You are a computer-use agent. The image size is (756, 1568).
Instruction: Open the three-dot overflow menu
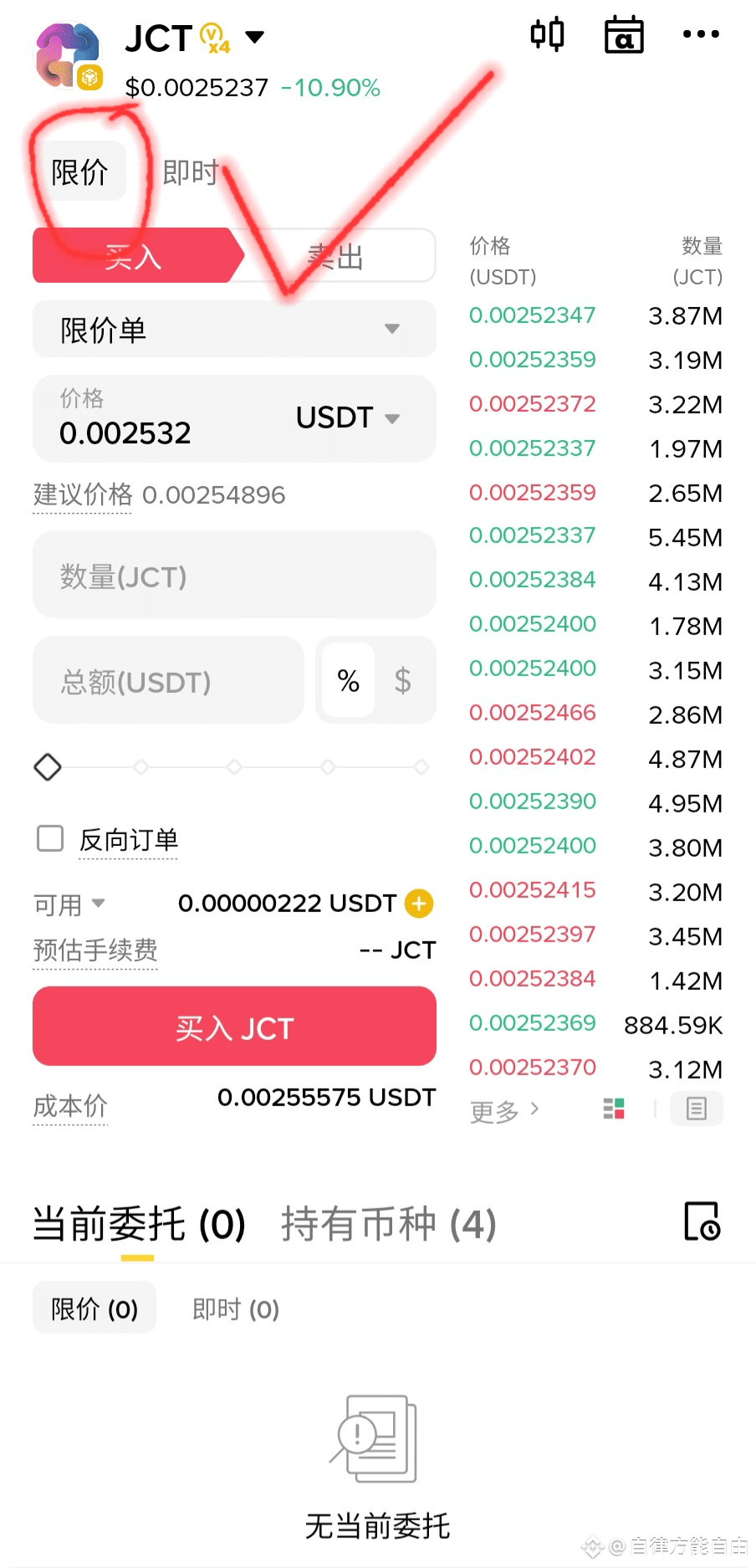coord(701,34)
